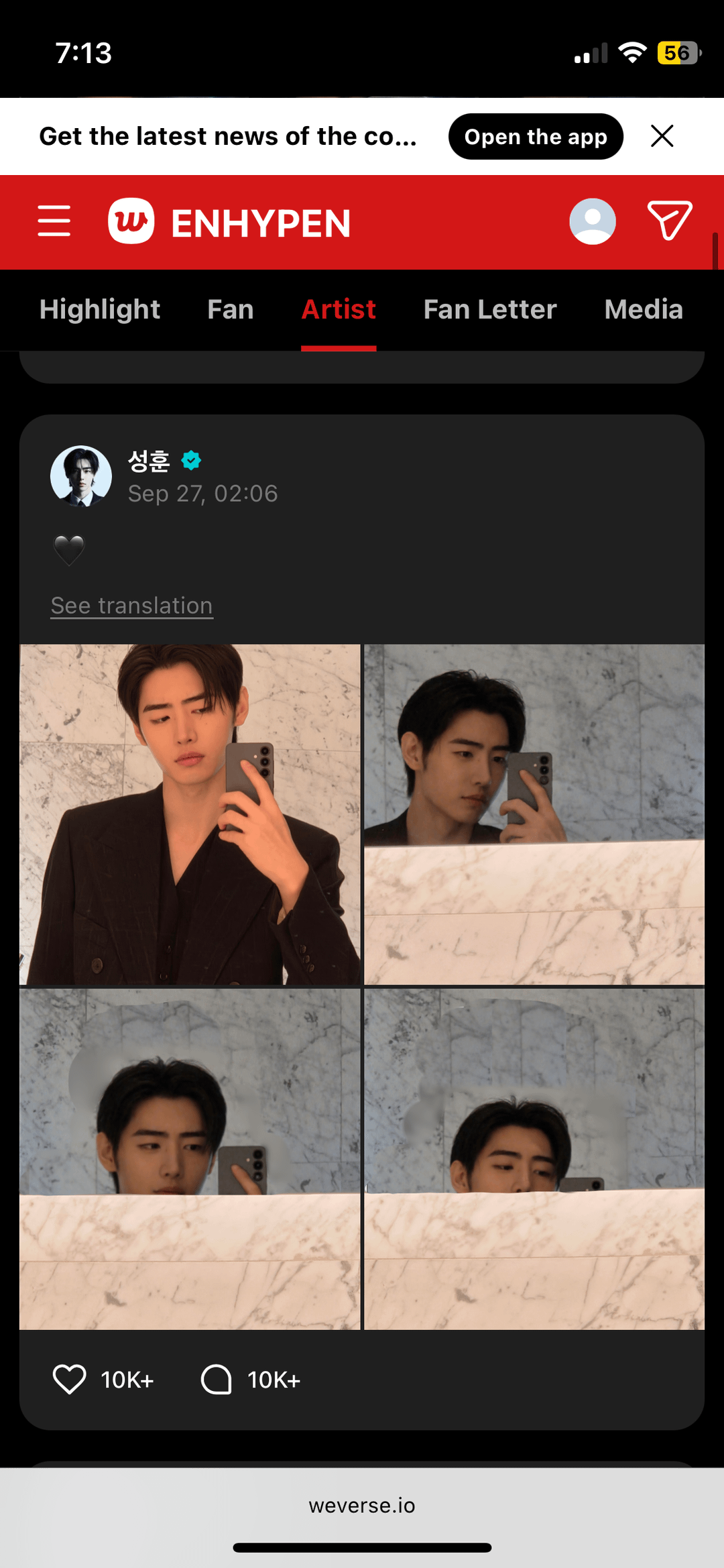Like the Sep 27 post
The width and height of the screenshot is (724, 1568).
(70, 1380)
